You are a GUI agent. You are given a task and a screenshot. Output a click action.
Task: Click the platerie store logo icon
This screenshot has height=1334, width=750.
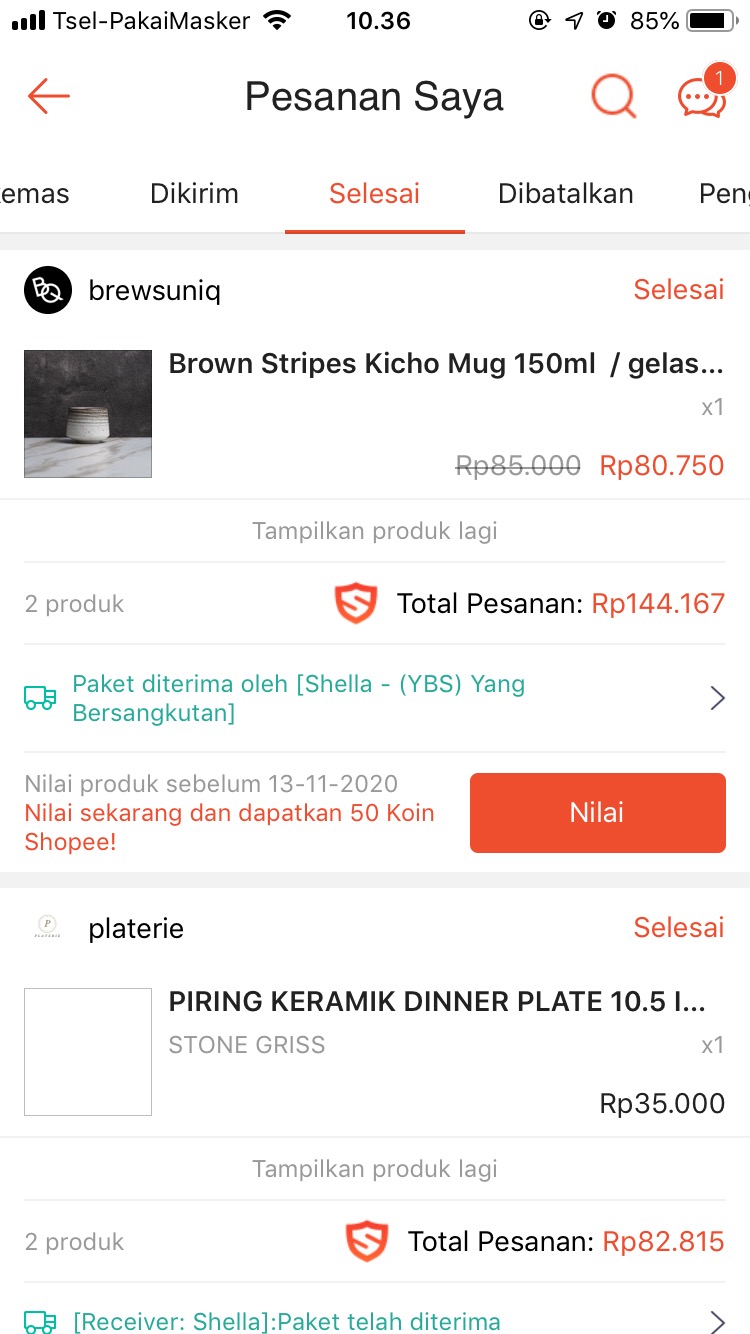[x=47, y=928]
